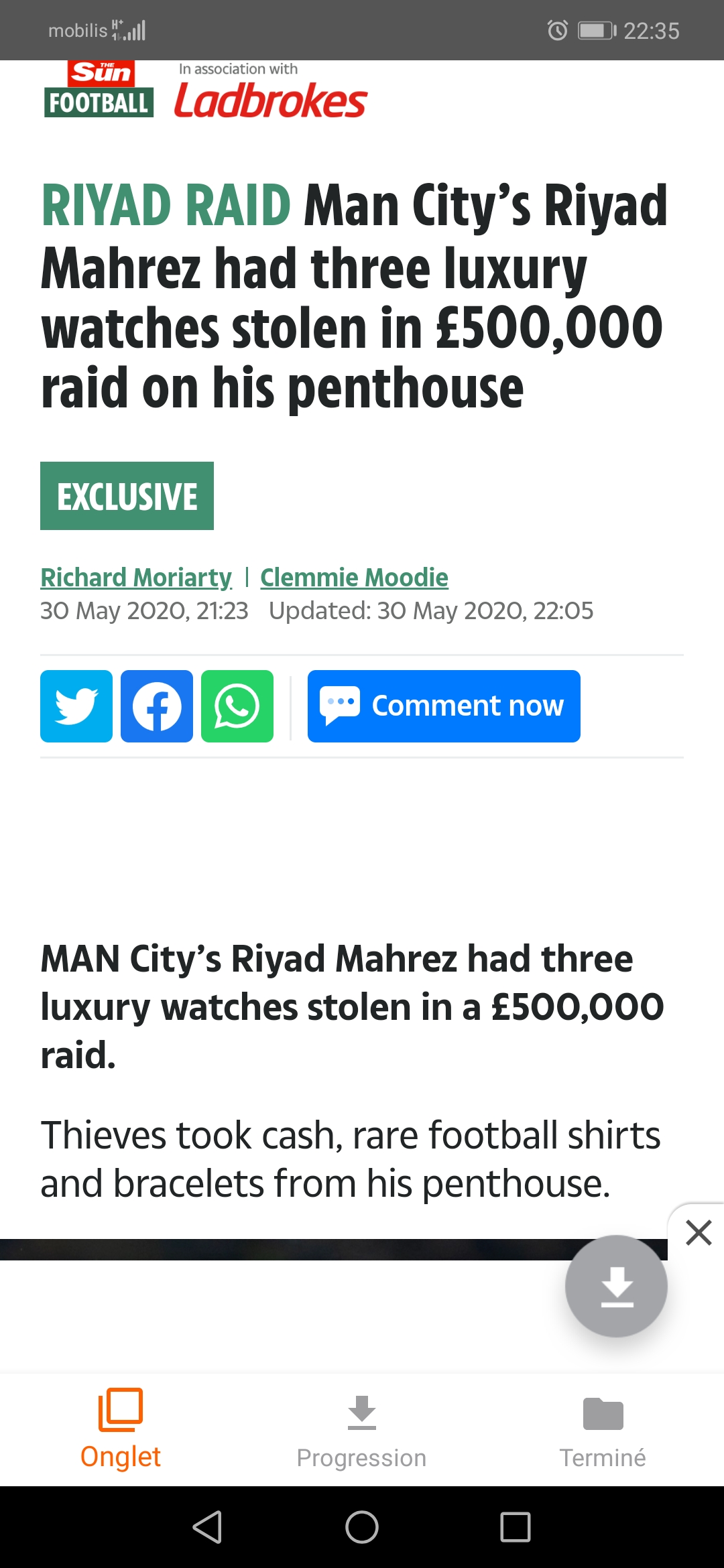724x1568 pixels.
Task: Tap the Comment now button
Action: 444,706
